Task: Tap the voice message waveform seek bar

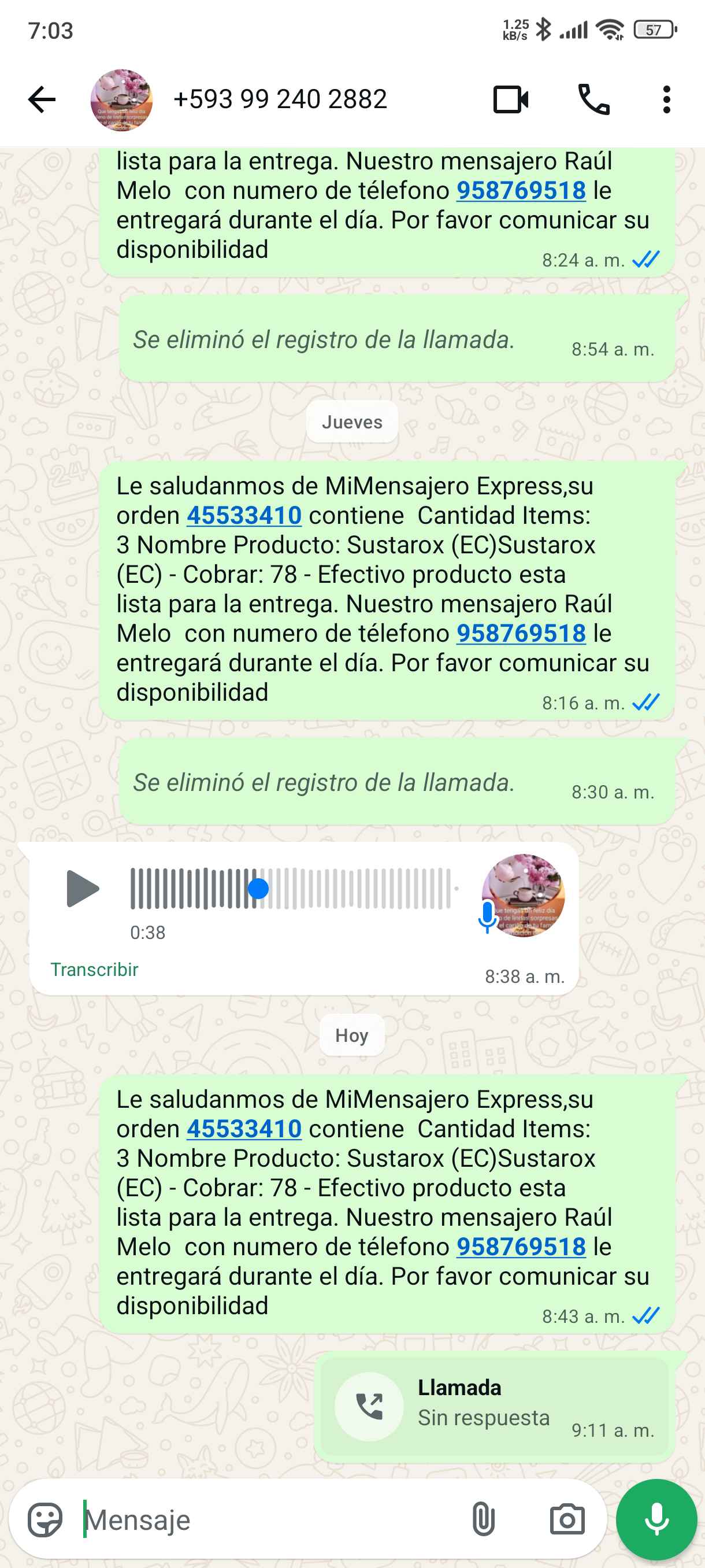Action: tap(292, 889)
